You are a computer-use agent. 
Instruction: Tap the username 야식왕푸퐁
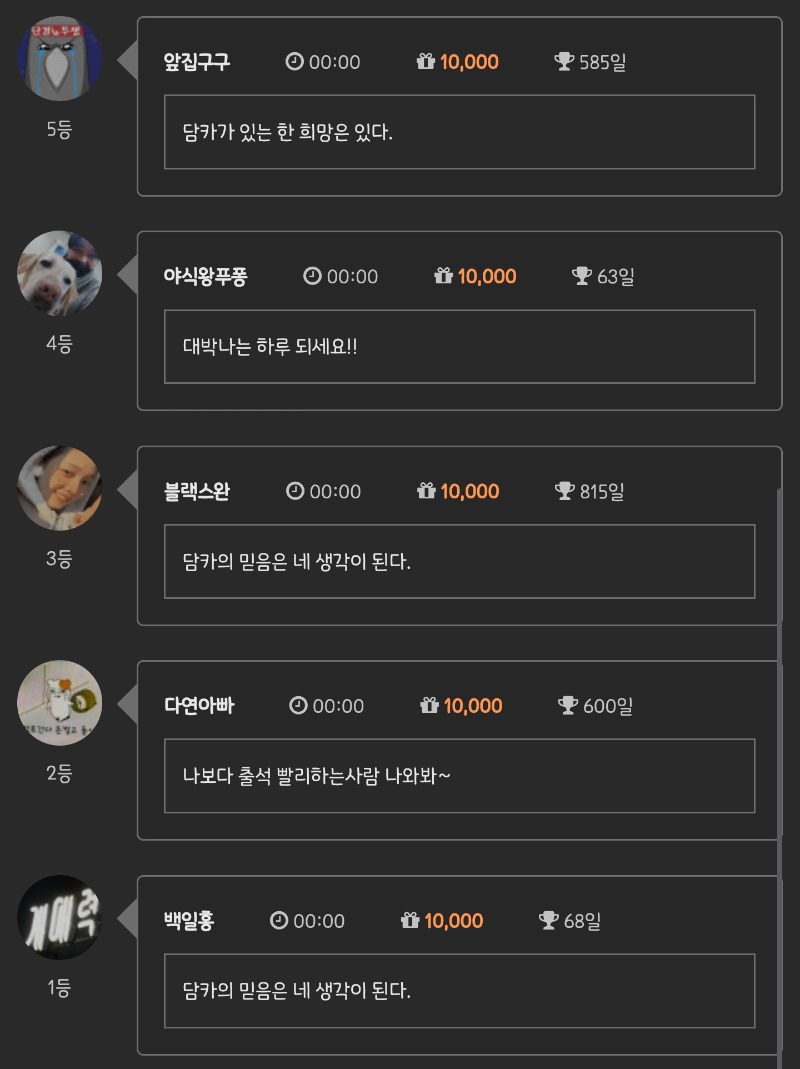tap(205, 277)
